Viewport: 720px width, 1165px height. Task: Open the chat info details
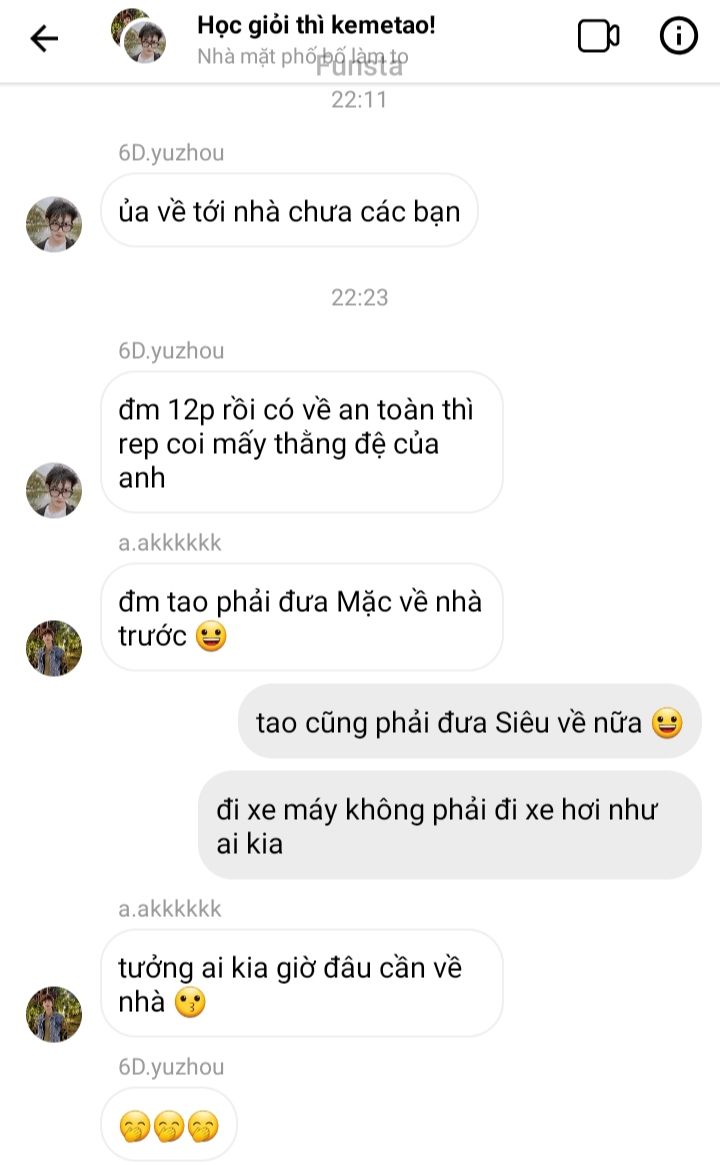(679, 37)
